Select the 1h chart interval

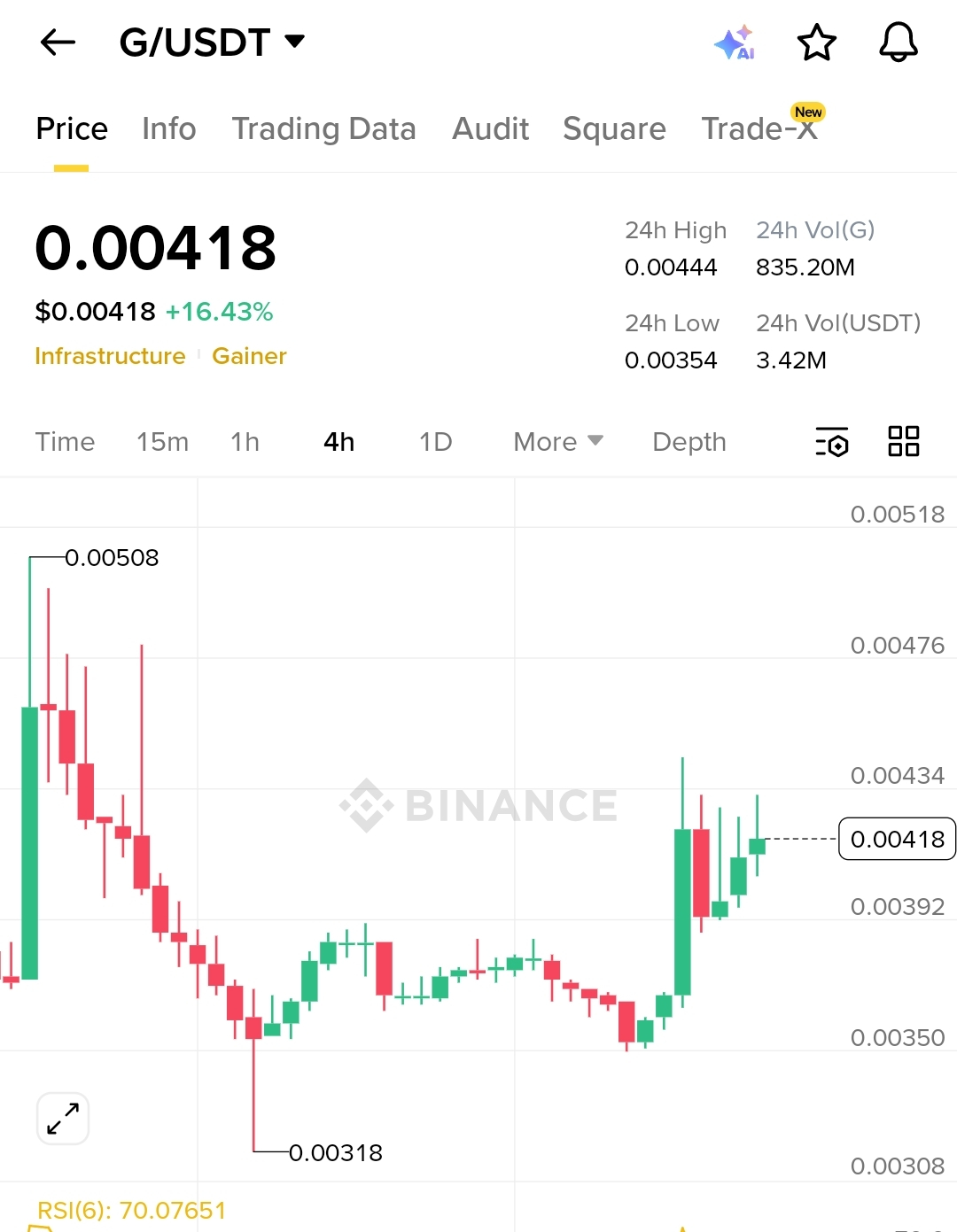coord(245,441)
